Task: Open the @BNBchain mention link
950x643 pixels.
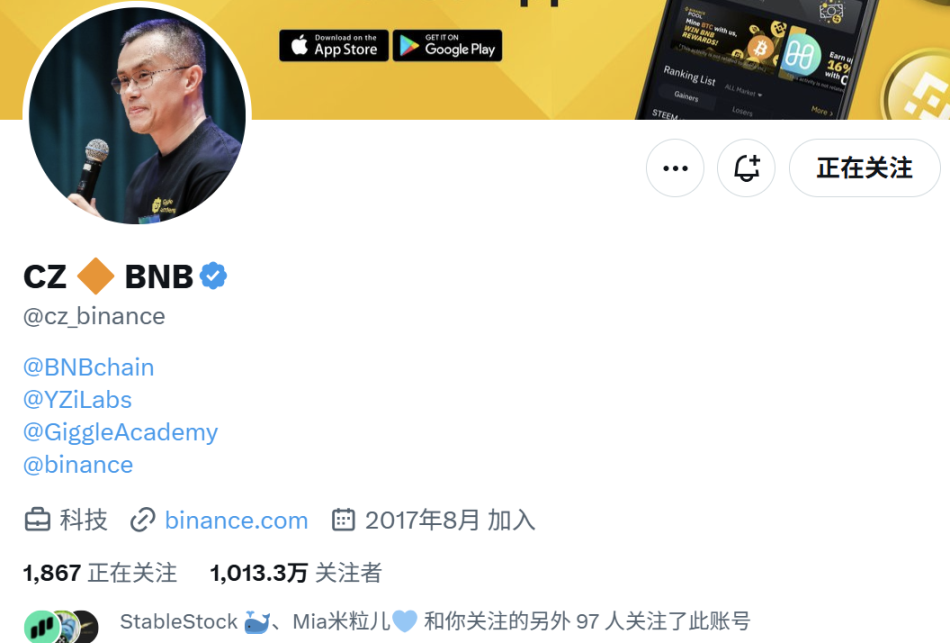Action: click(x=88, y=367)
